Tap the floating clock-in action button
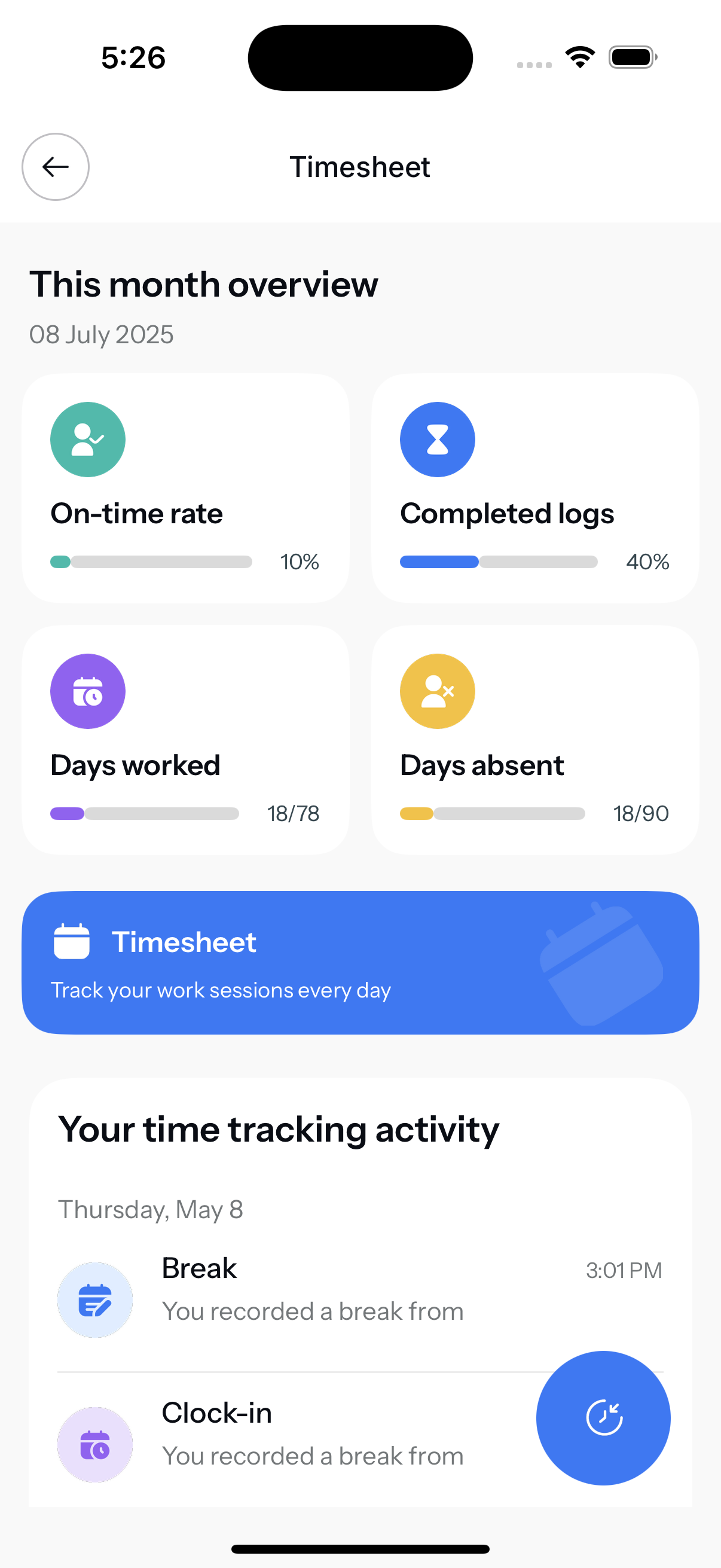Viewport: 721px width, 1568px height. 603,1418
